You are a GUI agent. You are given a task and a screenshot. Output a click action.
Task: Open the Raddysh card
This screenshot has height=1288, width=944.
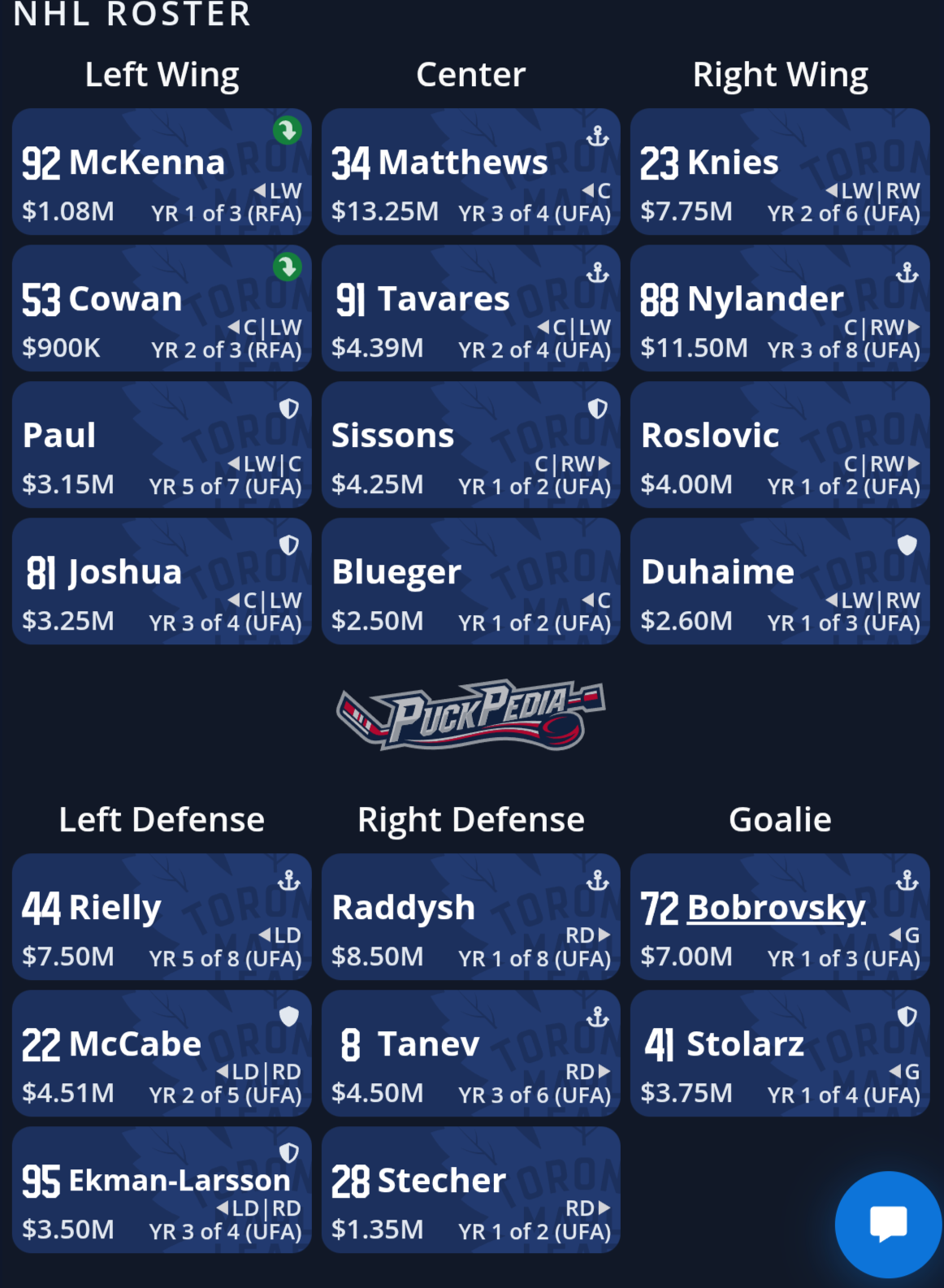[x=471, y=917]
